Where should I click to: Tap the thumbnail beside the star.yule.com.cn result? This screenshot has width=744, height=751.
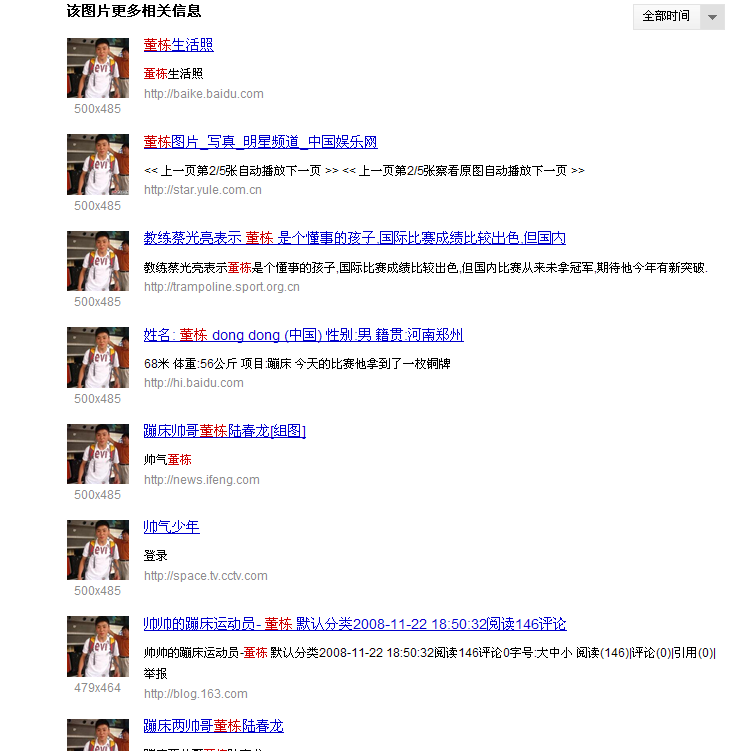[97, 165]
